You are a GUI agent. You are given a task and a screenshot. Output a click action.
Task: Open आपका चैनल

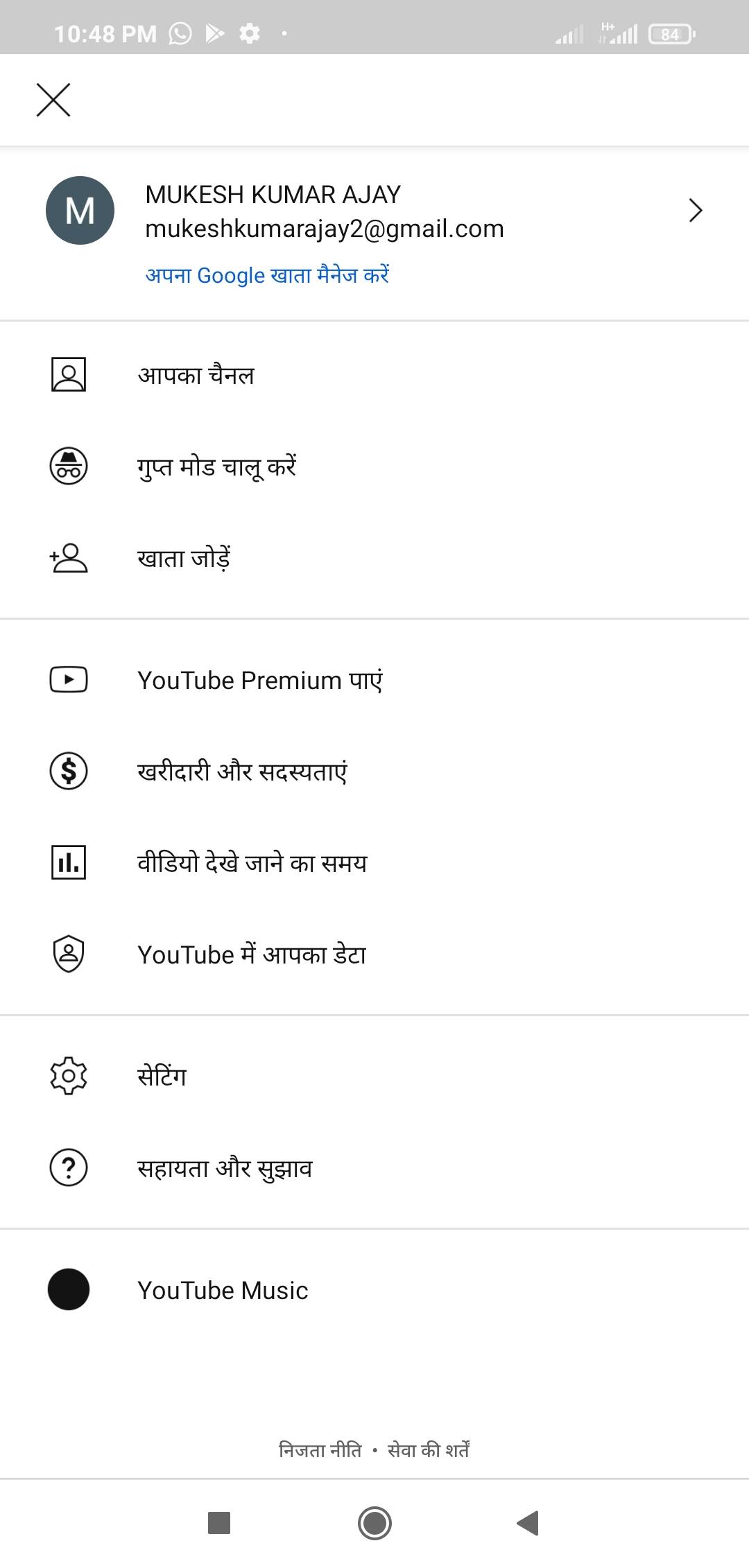[374, 375]
